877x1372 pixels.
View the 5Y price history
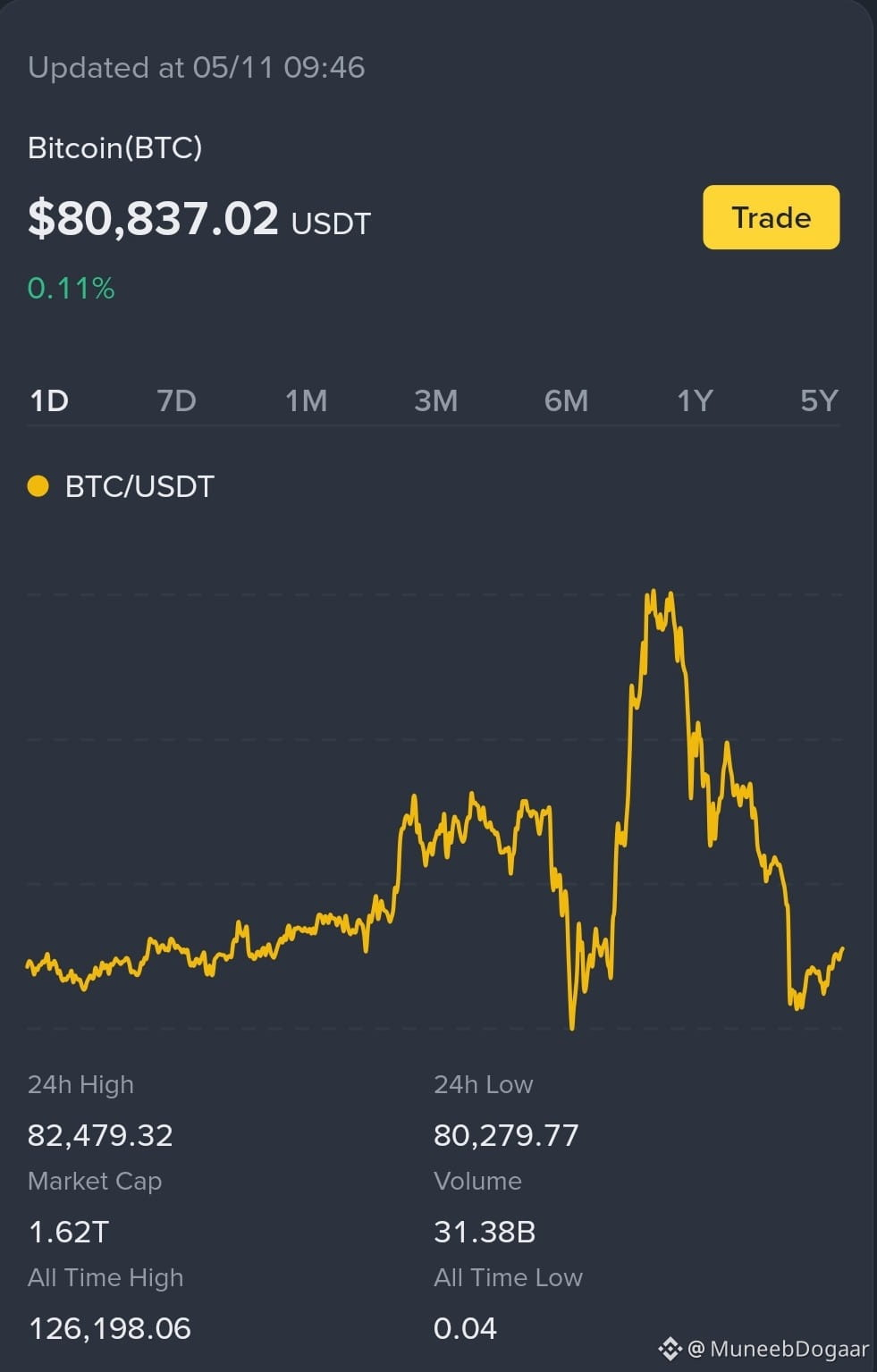(819, 400)
